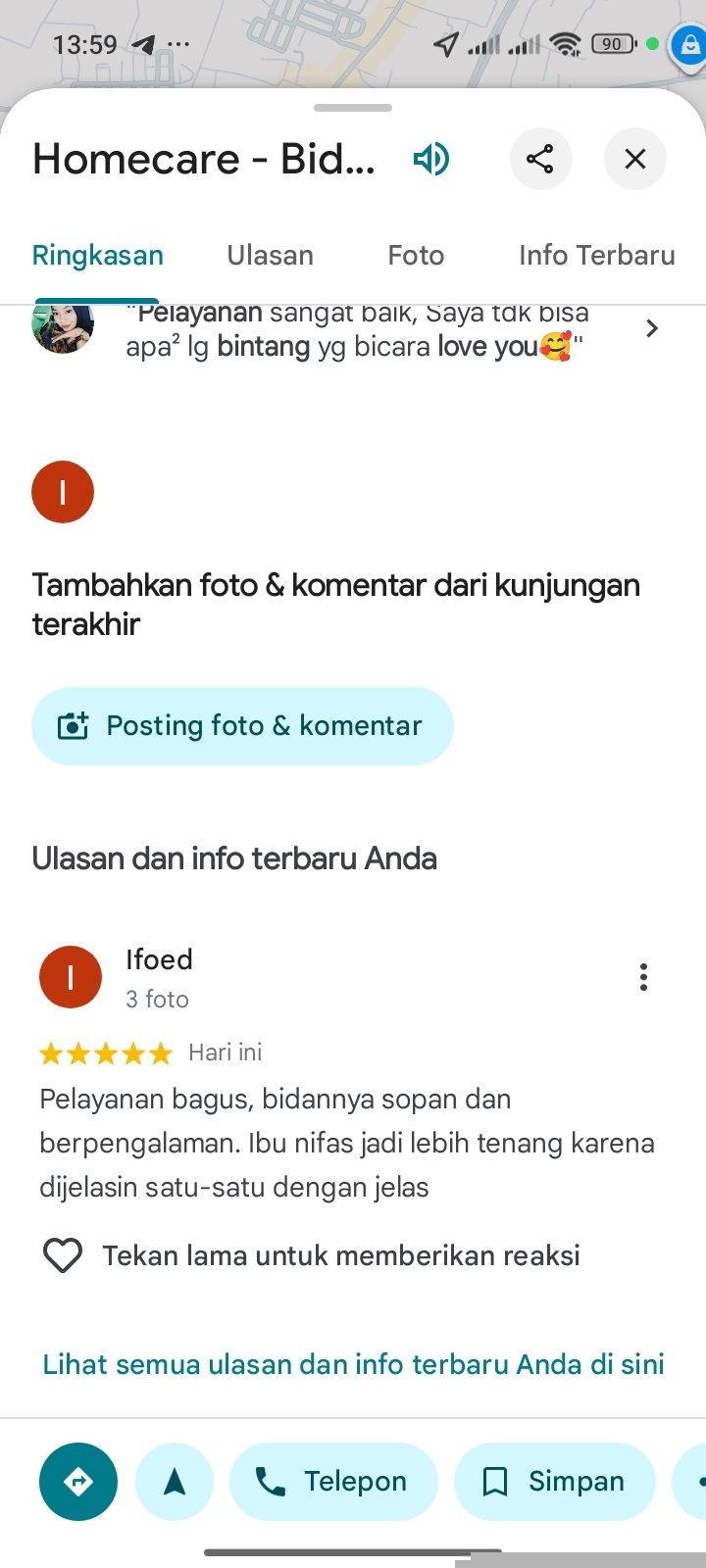Tap Posting foto & komentar button
Viewport: 706px width, 1568px height.
coord(242,726)
